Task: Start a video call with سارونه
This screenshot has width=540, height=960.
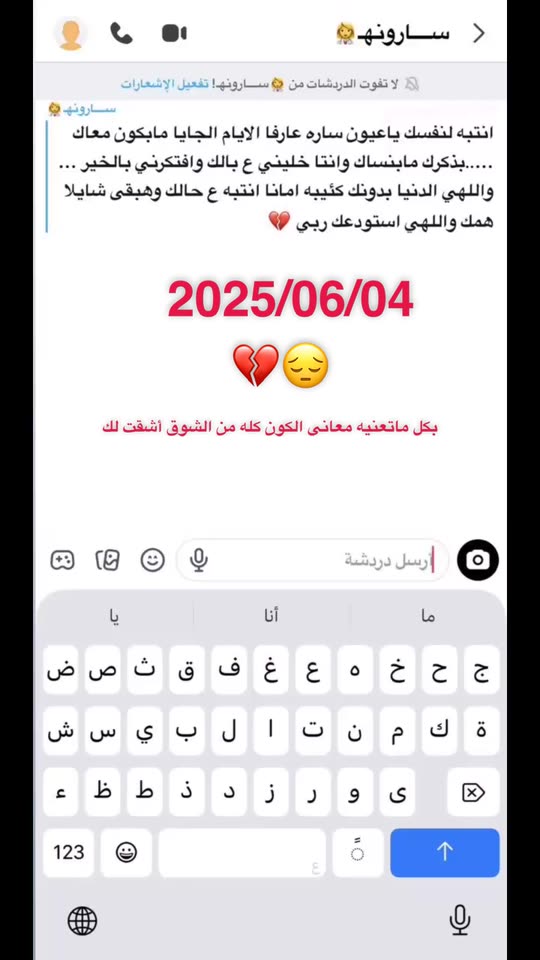Action: tap(174, 33)
